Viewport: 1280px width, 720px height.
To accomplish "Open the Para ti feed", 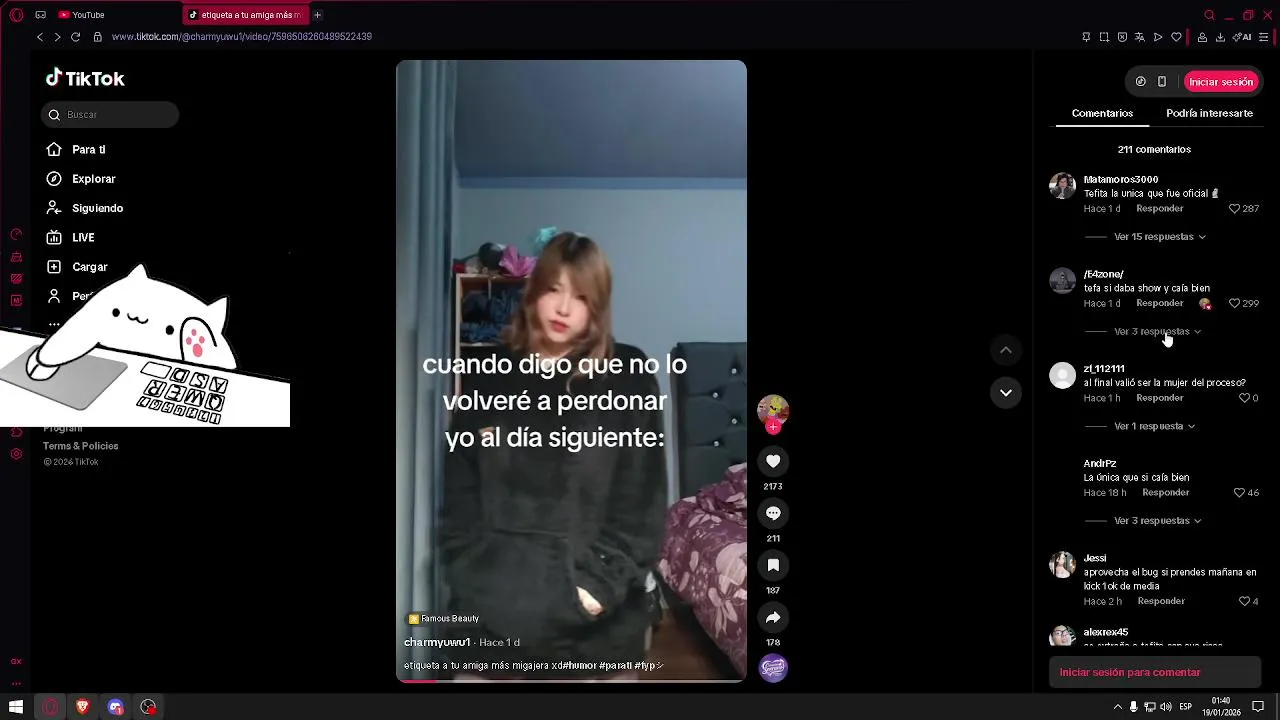I will pos(88,149).
